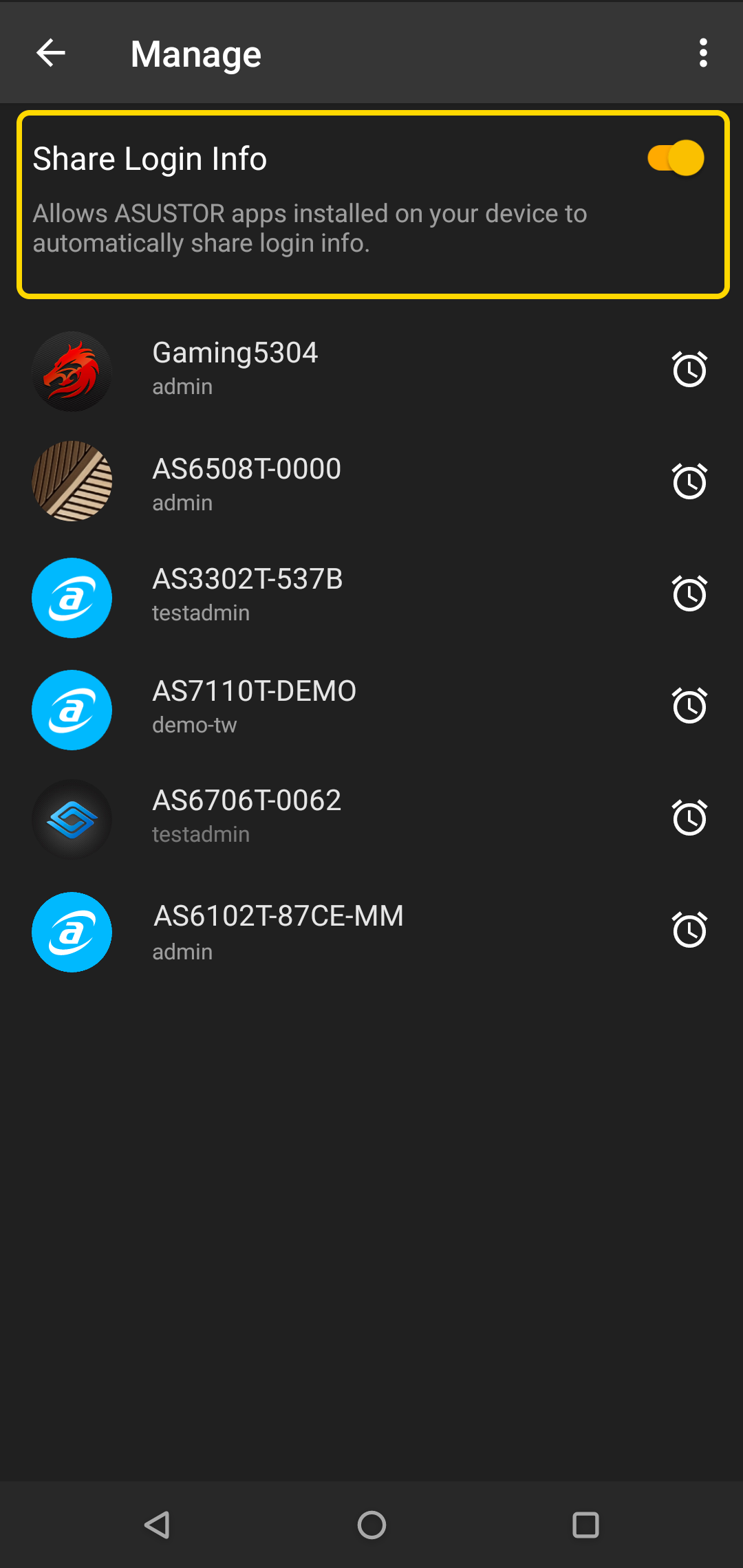Tap the clock icon for Gaming5304
The width and height of the screenshot is (743, 1568).
(x=689, y=370)
